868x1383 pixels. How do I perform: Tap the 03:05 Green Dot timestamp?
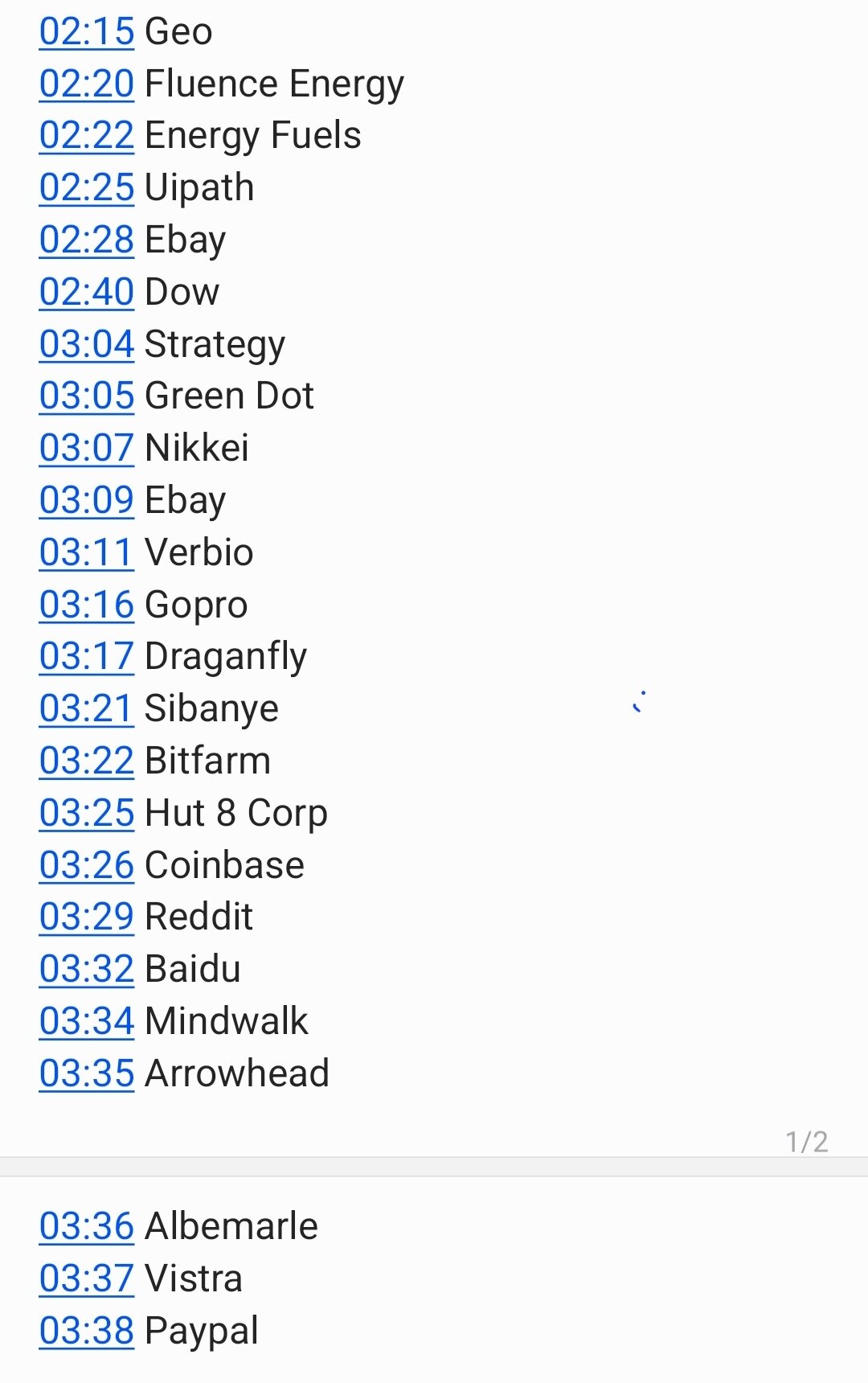(x=86, y=396)
